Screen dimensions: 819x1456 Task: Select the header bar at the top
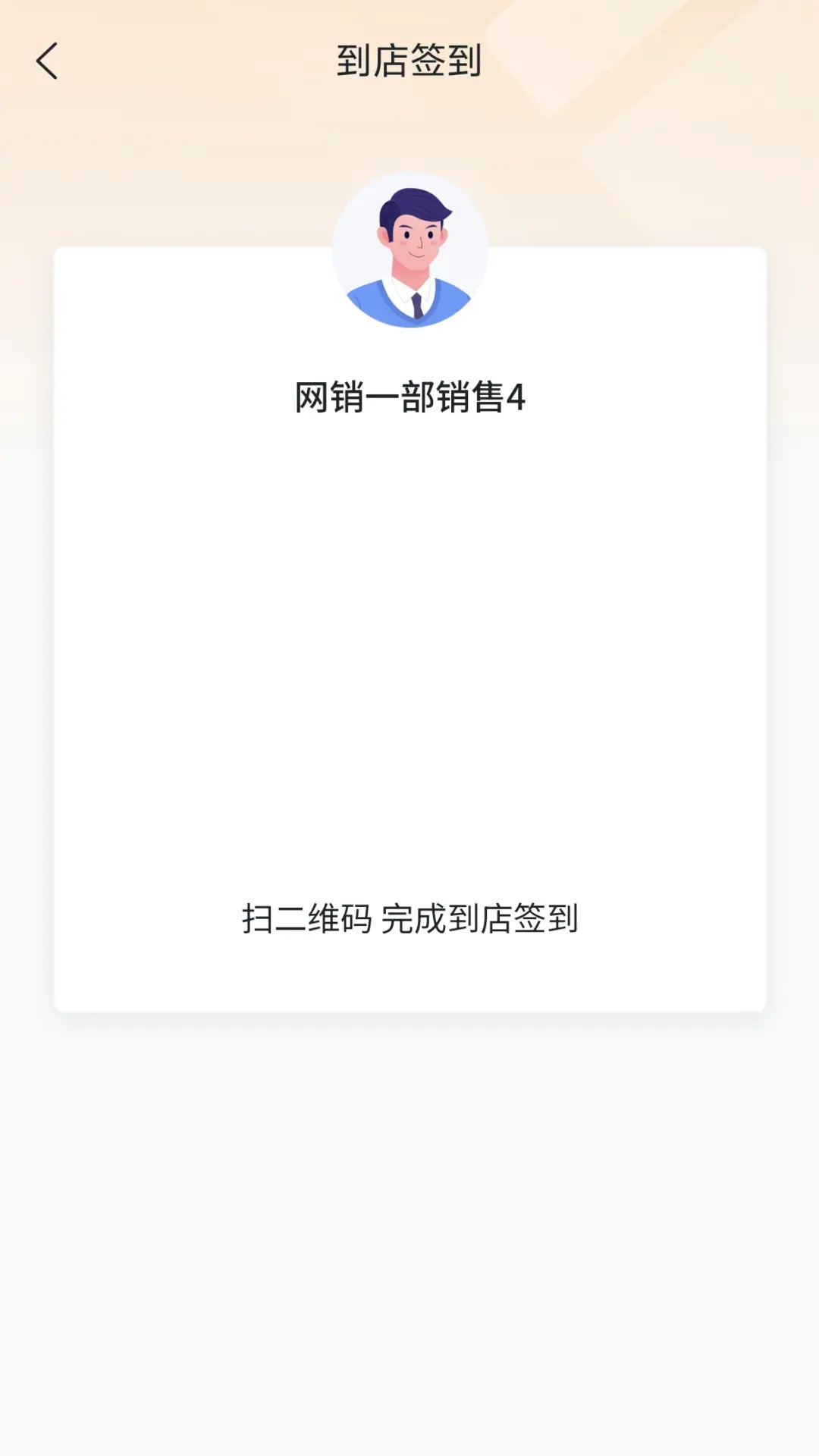pos(409,62)
